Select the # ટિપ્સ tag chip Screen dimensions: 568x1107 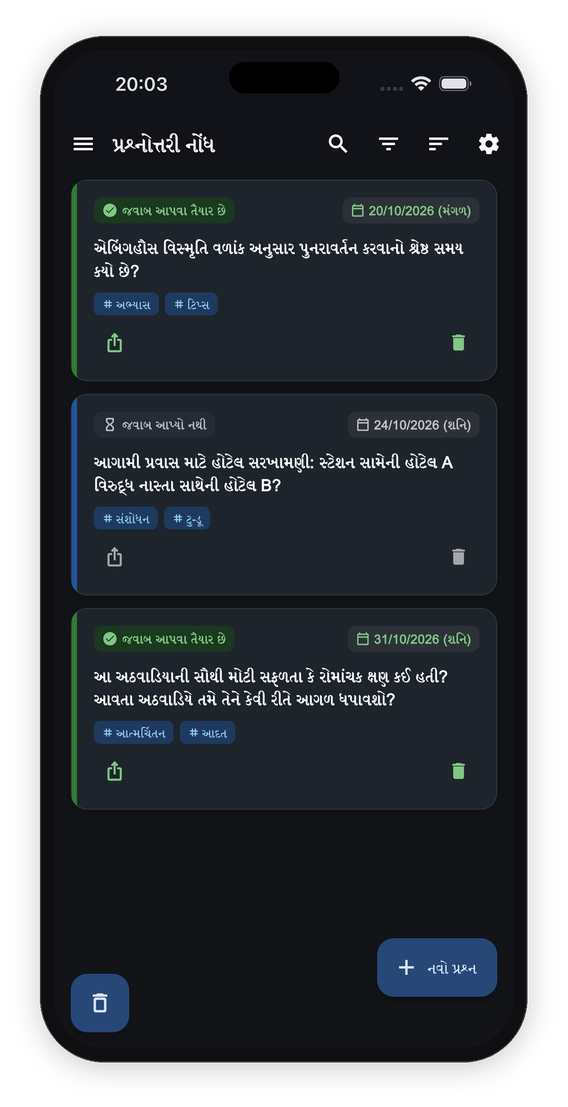(x=191, y=304)
